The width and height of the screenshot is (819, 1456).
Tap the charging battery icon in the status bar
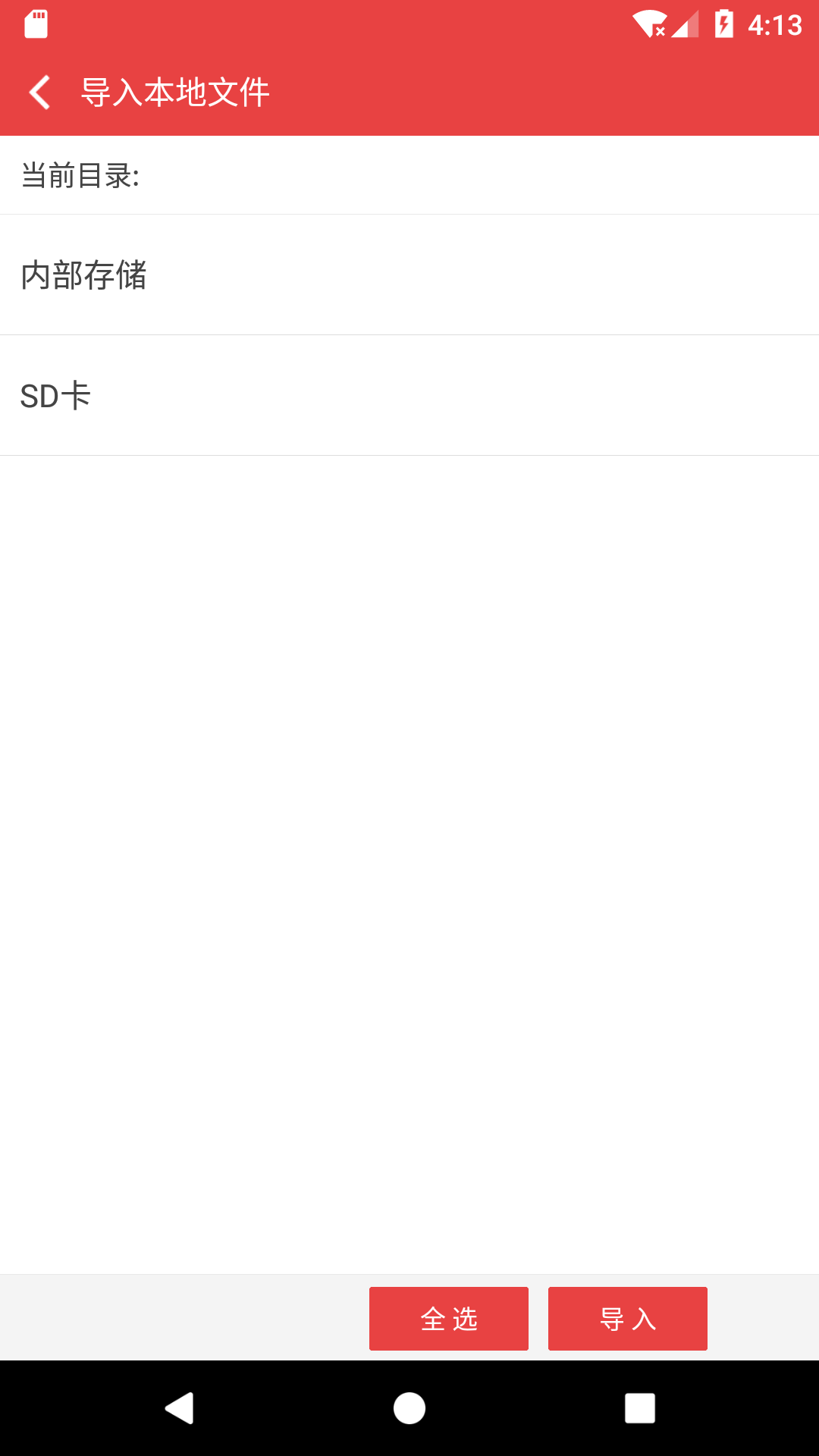[x=723, y=24]
